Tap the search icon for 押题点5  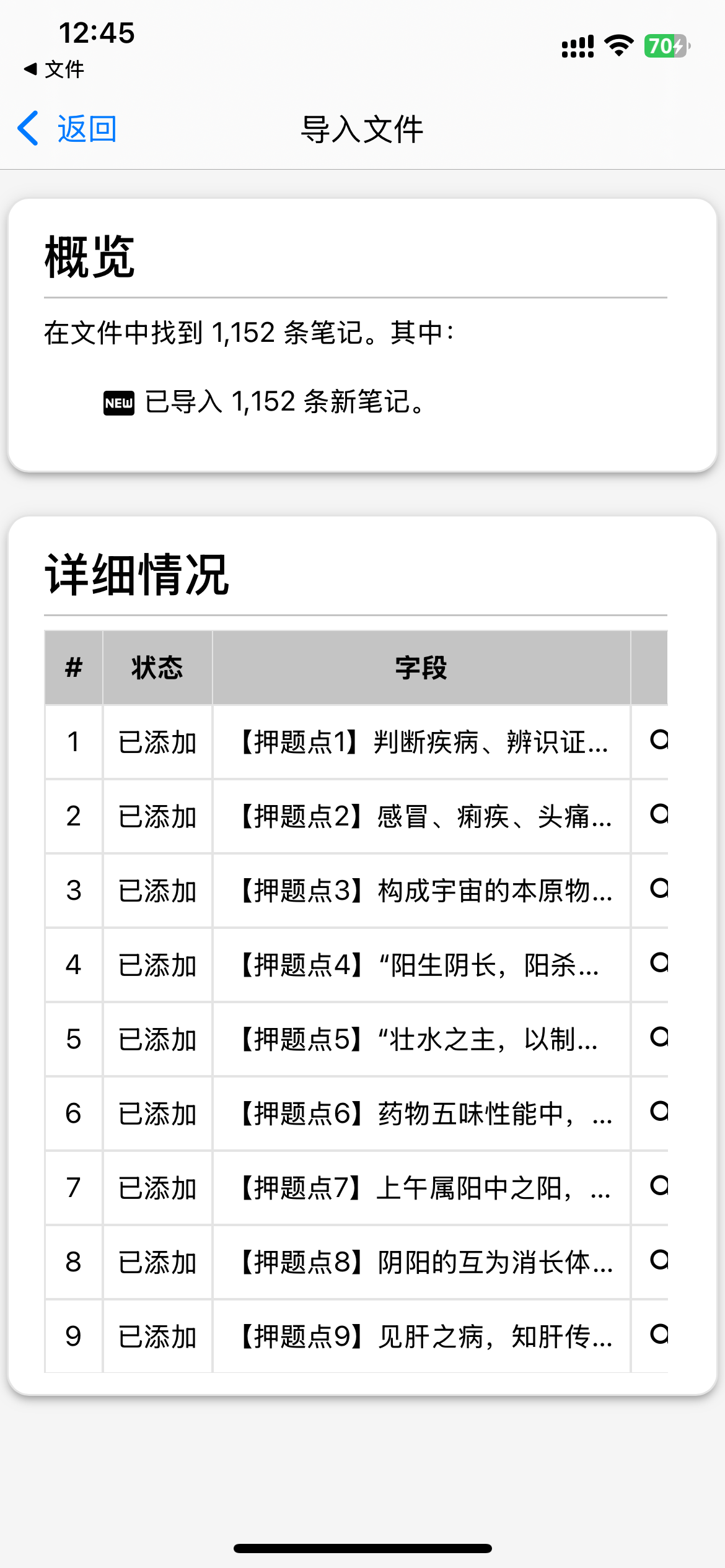coord(659,1037)
